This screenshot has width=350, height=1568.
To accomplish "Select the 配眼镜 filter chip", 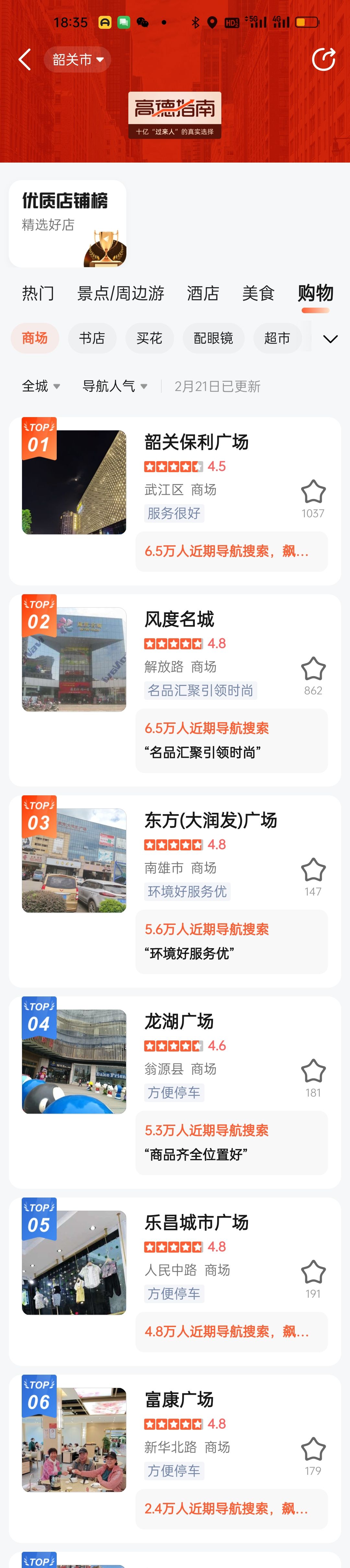I will point(213,338).
